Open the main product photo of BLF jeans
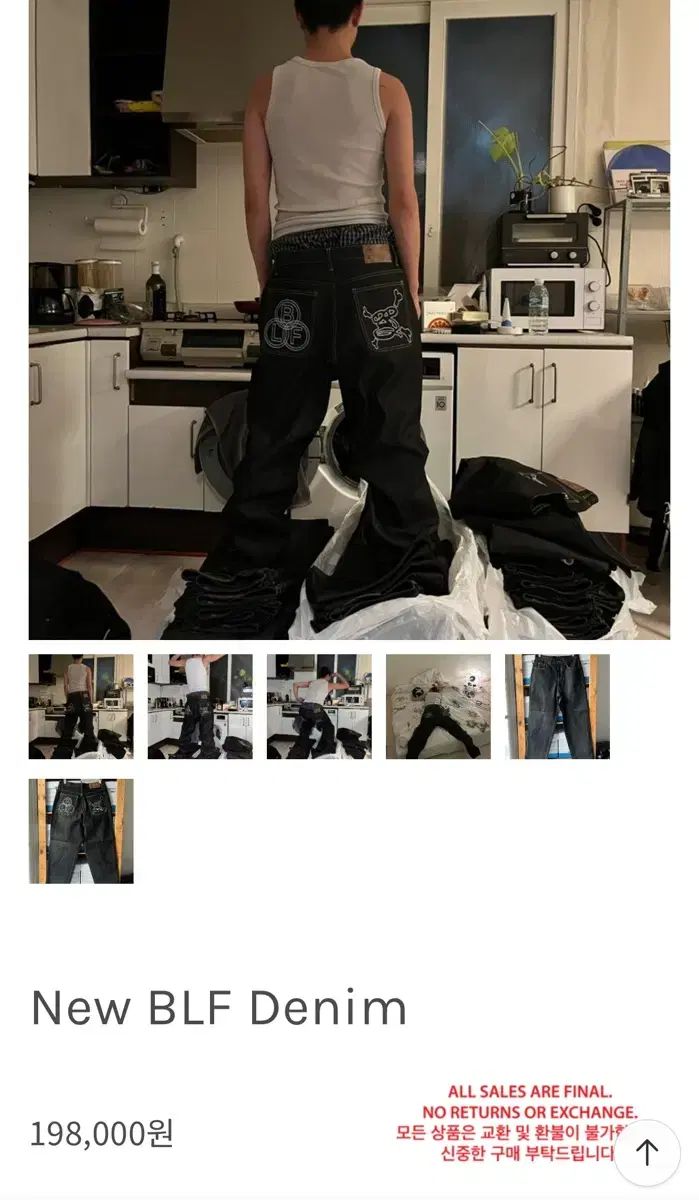The width and height of the screenshot is (699, 1200). 349,320
